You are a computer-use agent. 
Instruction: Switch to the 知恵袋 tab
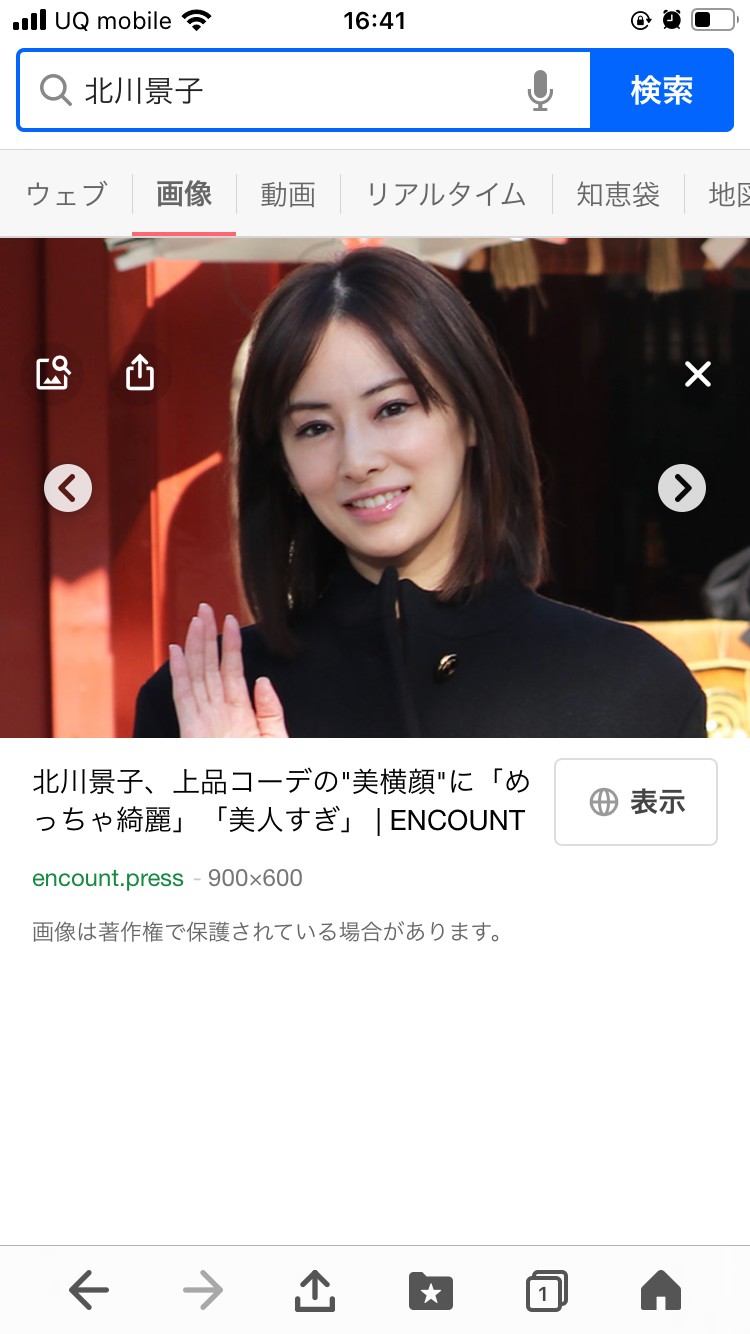(618, 194)
